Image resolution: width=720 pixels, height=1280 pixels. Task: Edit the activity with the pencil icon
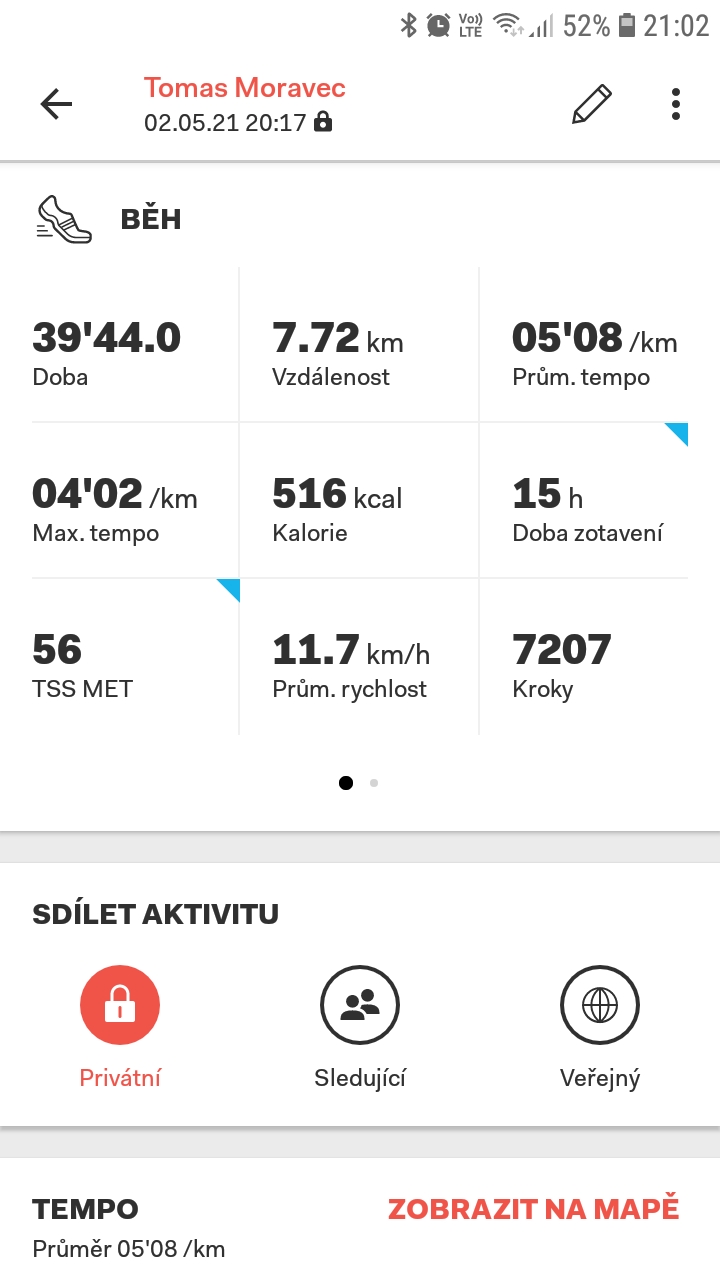(x=592, y=104)
